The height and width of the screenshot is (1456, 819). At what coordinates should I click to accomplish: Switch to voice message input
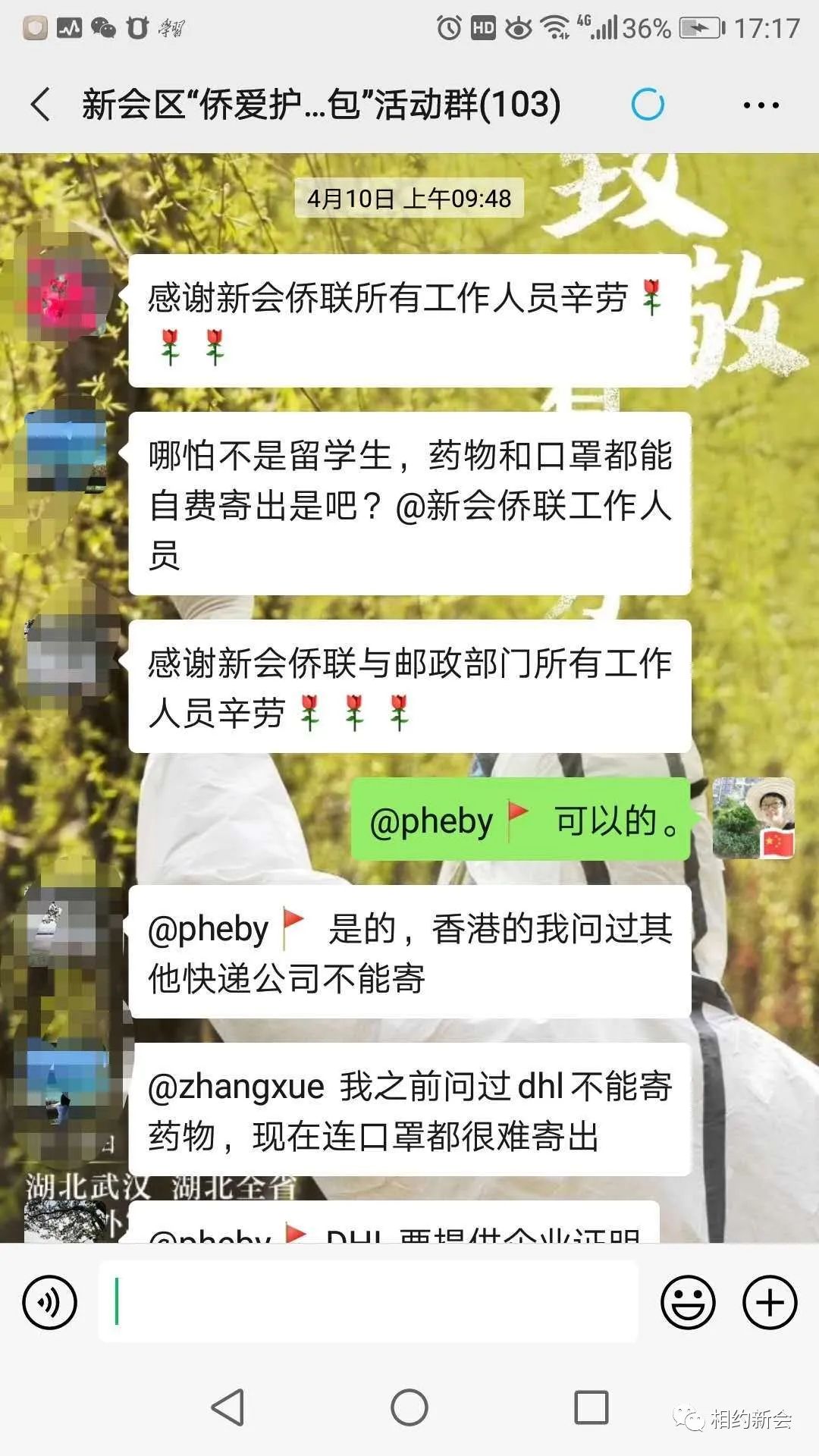50,1302
